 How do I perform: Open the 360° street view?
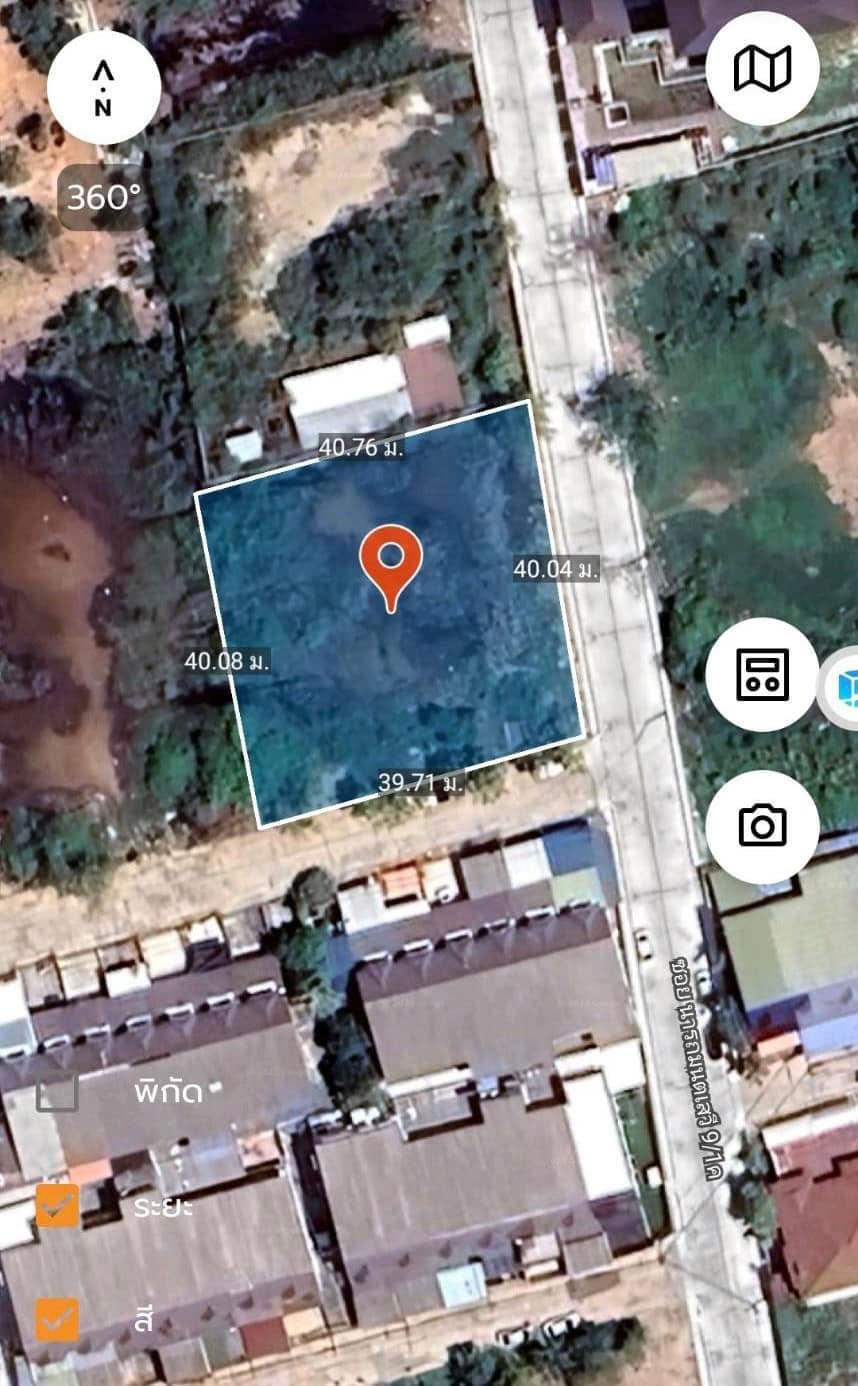click(103, 198)
